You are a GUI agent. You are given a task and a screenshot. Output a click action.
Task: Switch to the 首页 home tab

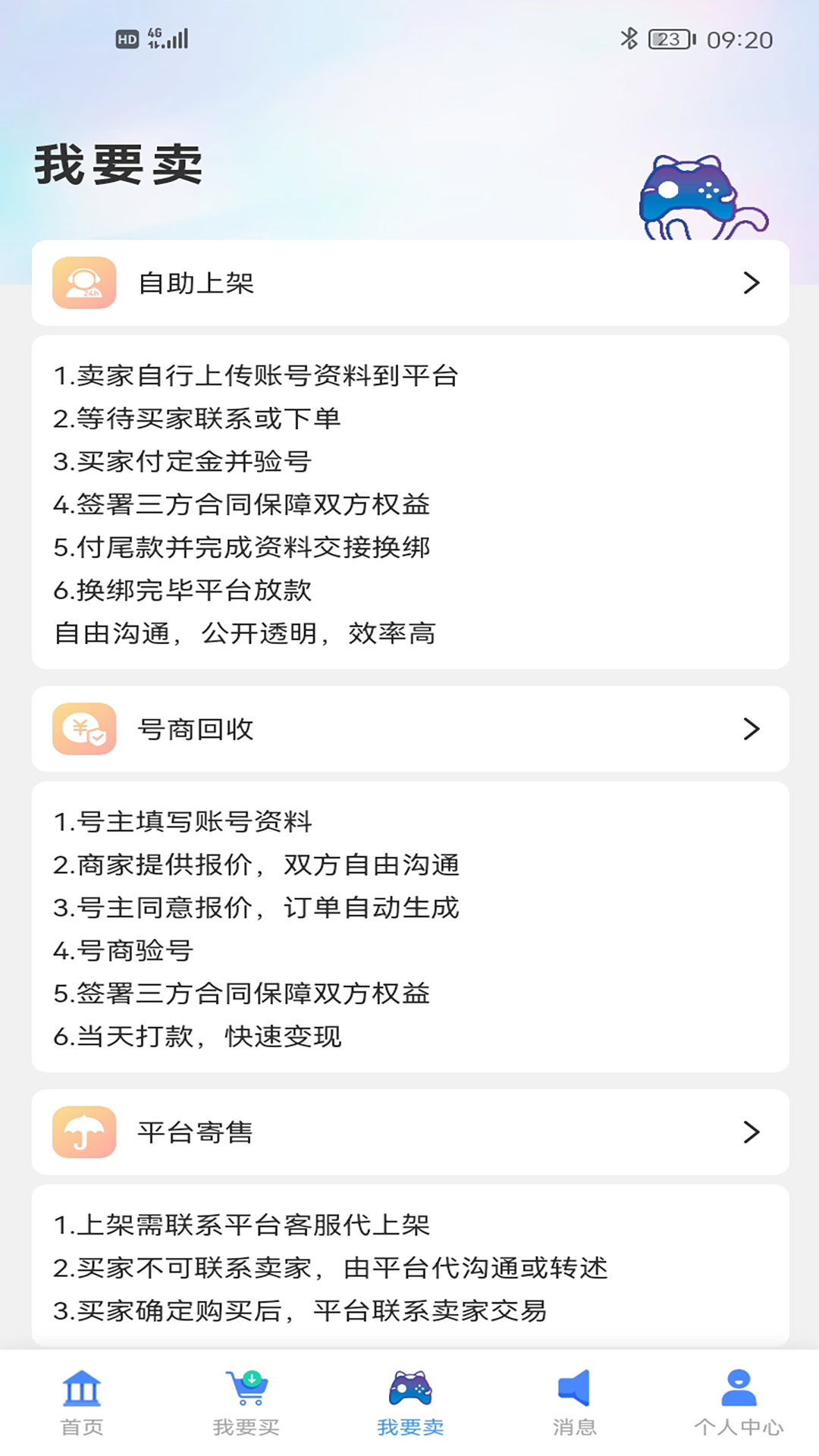click(82, 1402)
